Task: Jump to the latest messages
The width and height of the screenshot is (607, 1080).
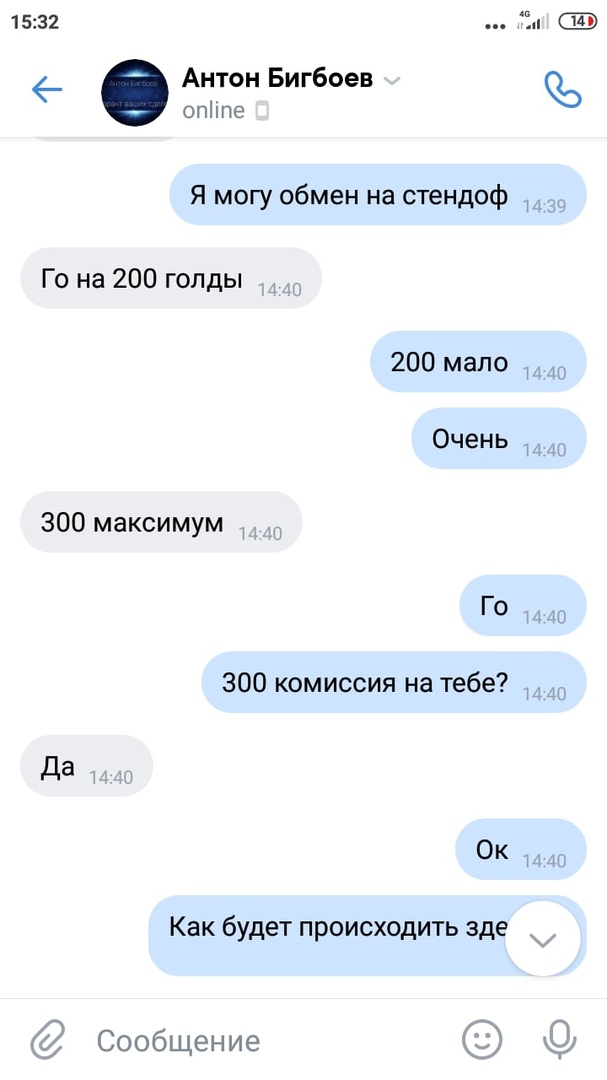Action: pos(543,939)
